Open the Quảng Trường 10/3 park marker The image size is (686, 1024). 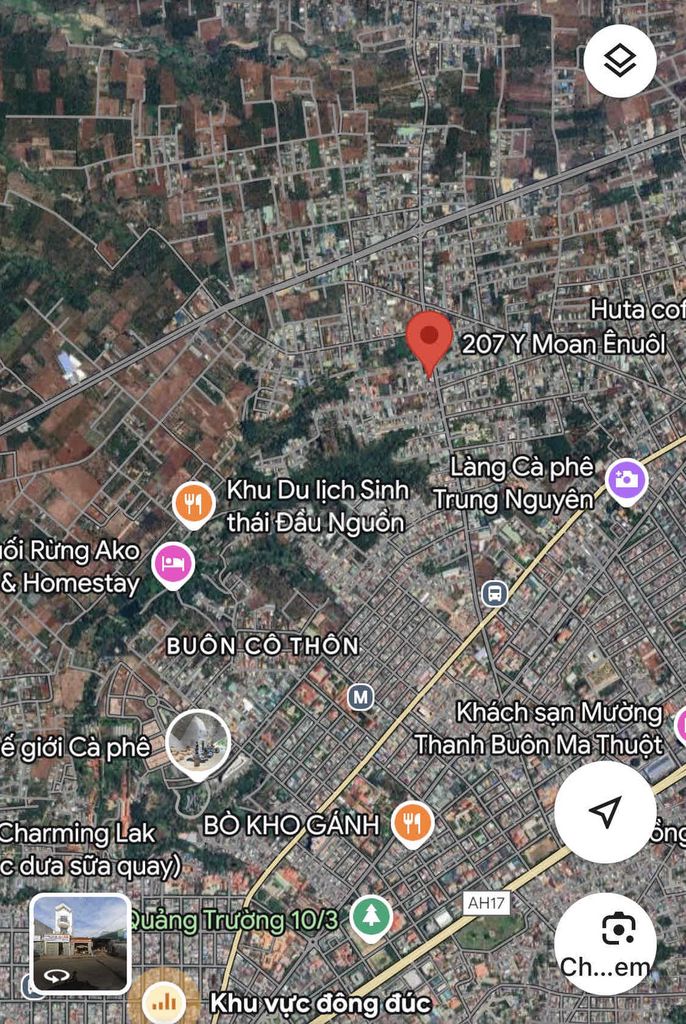point(371,915)
